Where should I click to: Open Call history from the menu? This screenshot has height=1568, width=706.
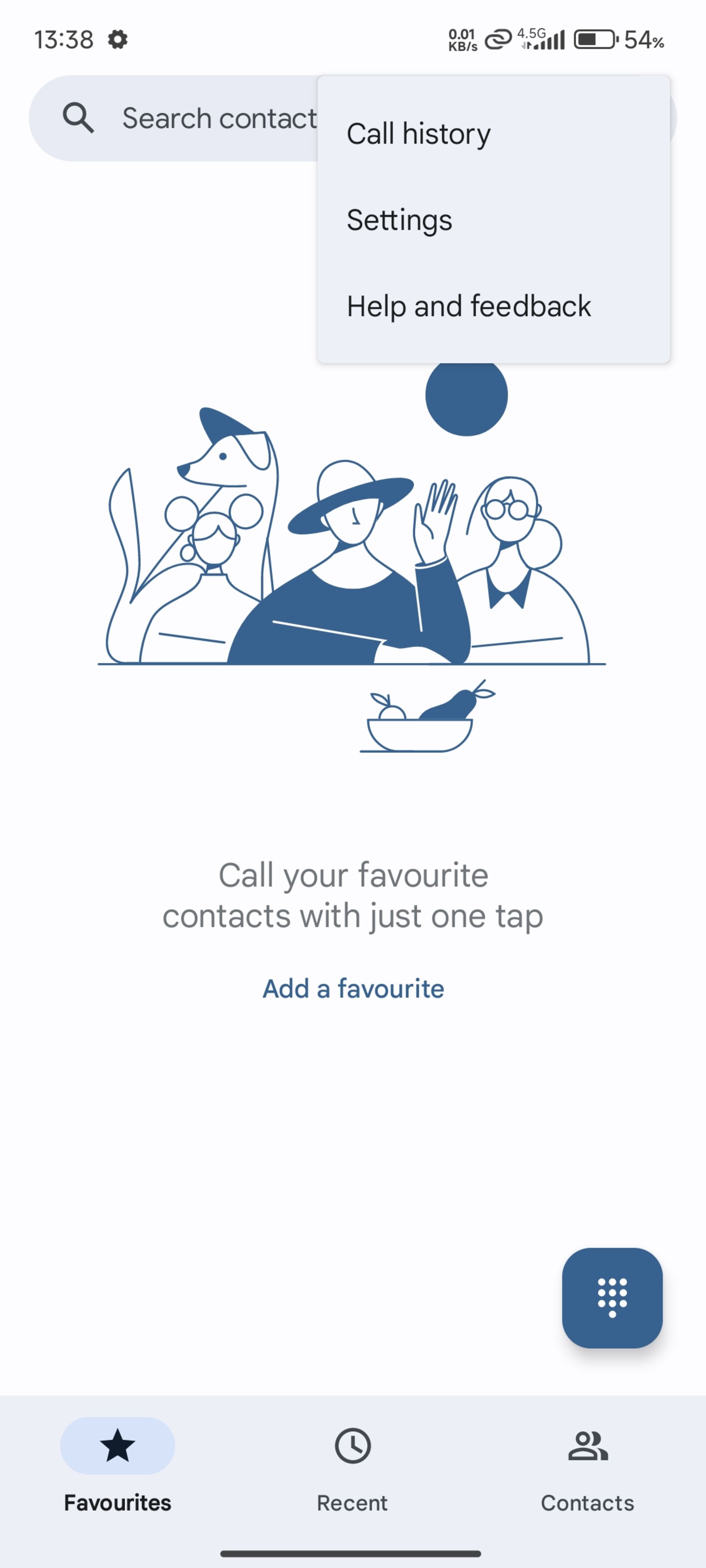(x=418, y=134)
